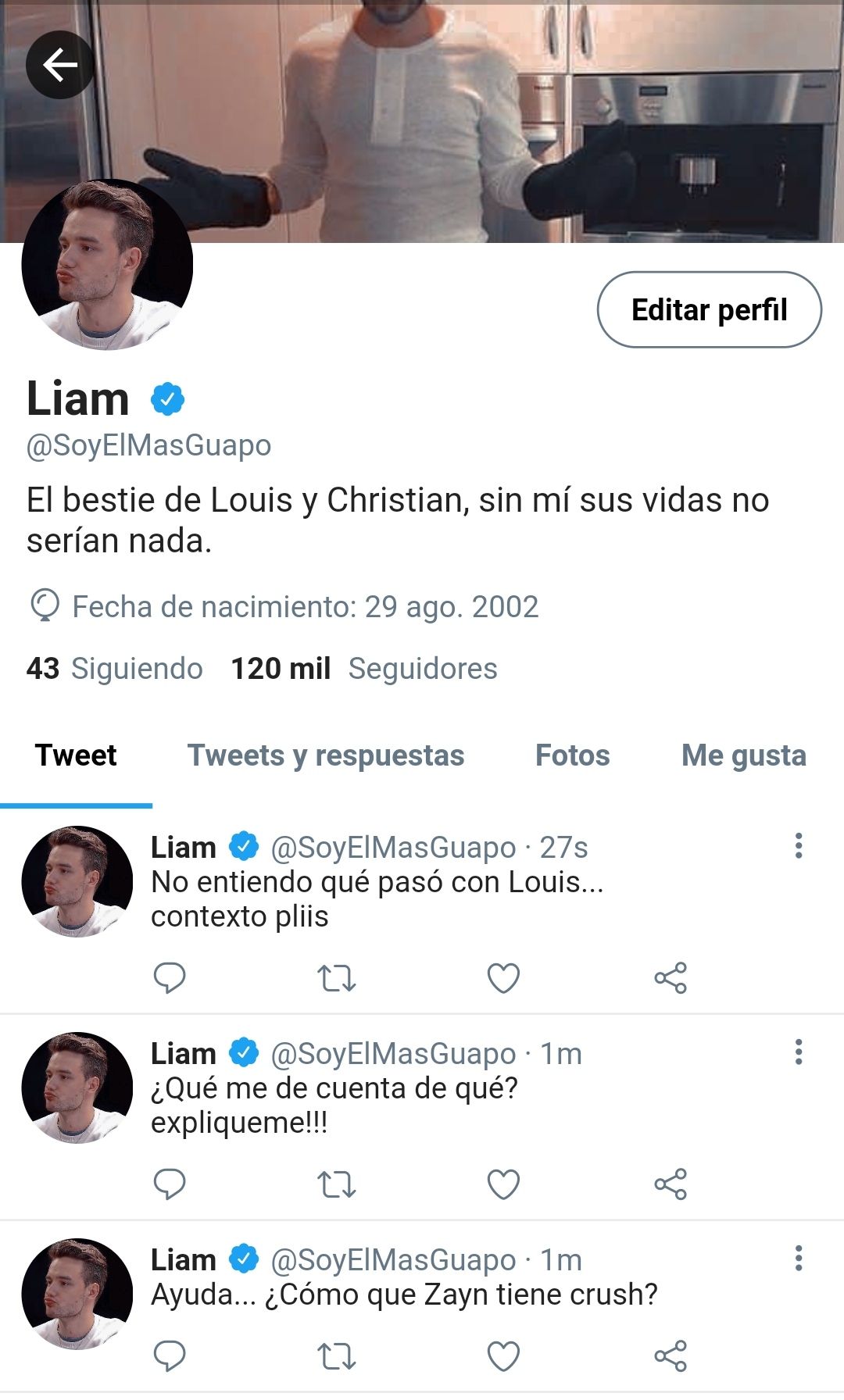The width and height of the screenshot is (844, 1400).
Task: Open the Me gusta tab
Action: 744,755
